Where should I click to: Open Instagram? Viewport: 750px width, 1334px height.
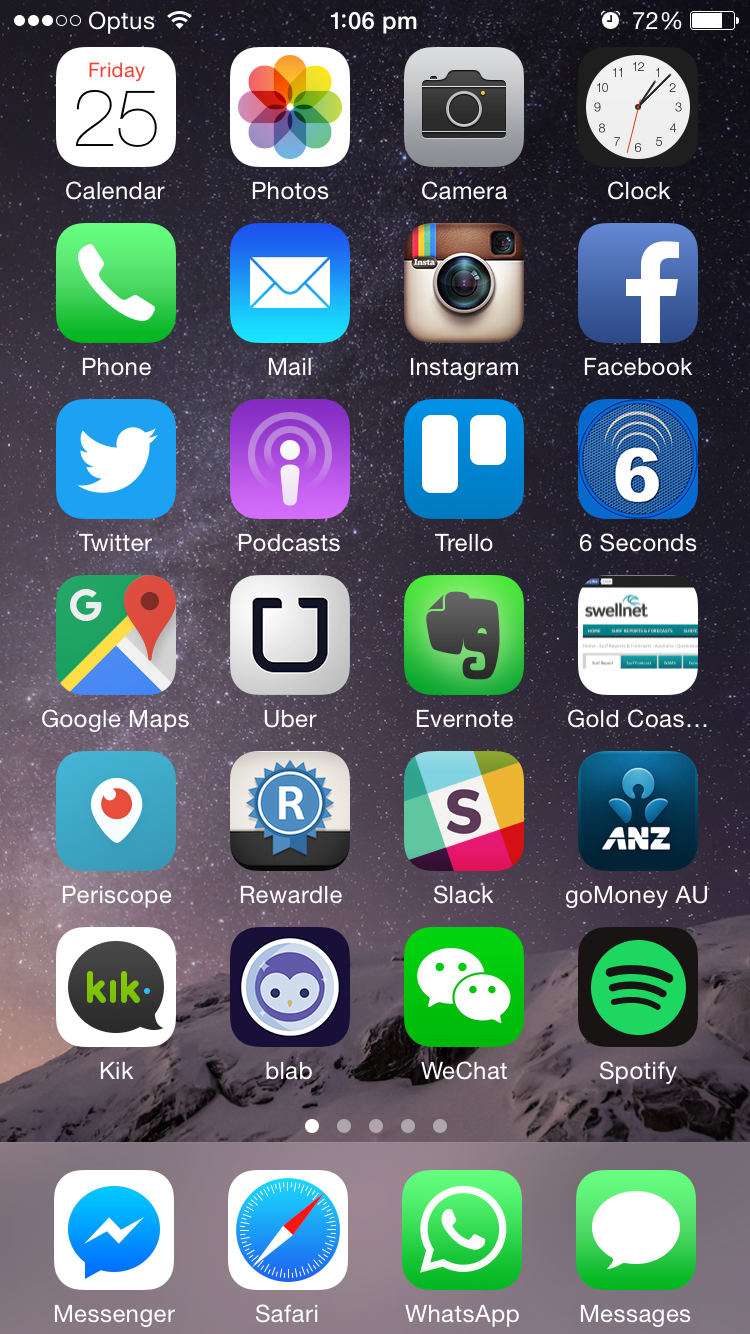pos(464,283)
